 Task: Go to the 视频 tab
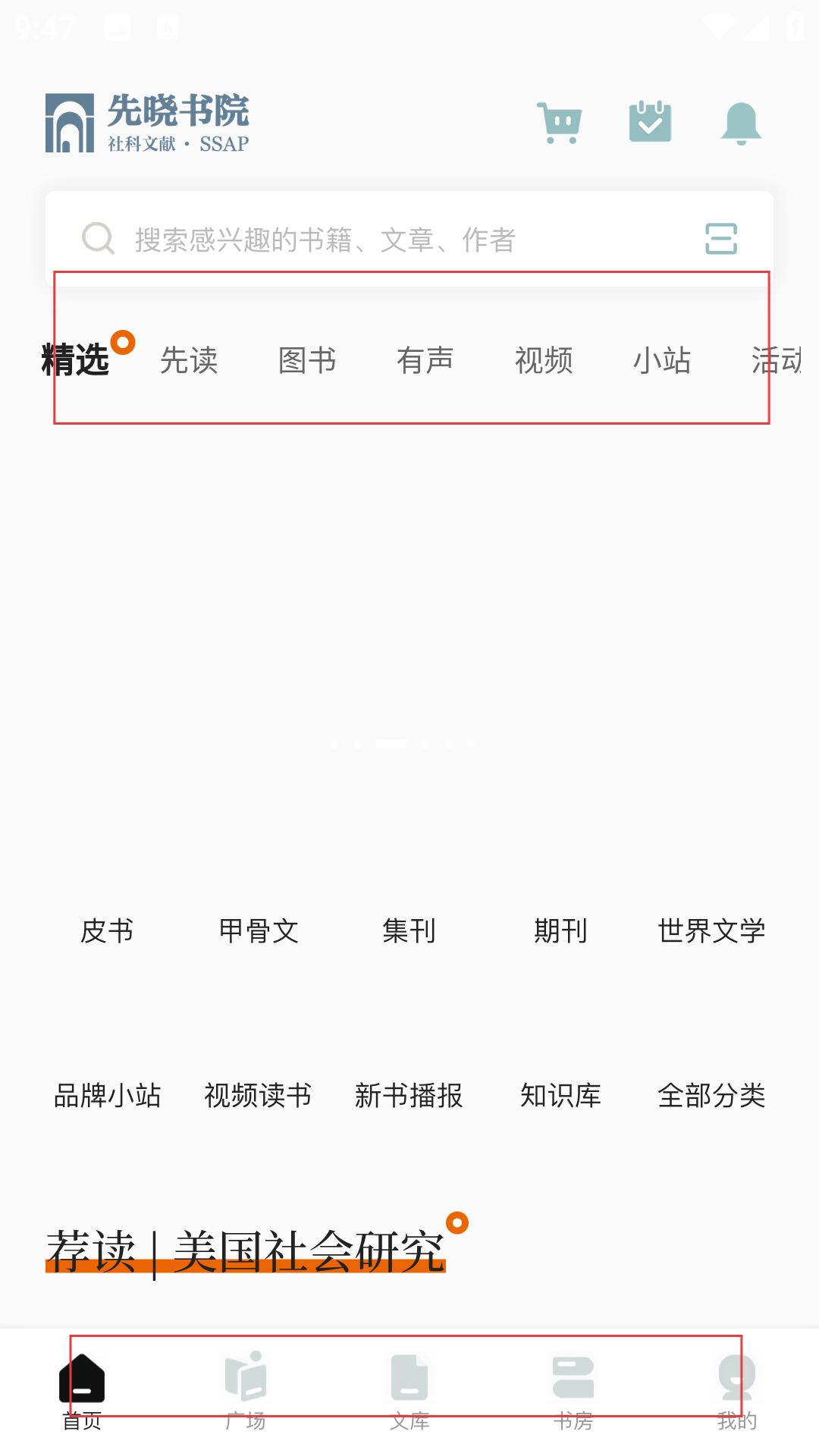click(544, 360)
